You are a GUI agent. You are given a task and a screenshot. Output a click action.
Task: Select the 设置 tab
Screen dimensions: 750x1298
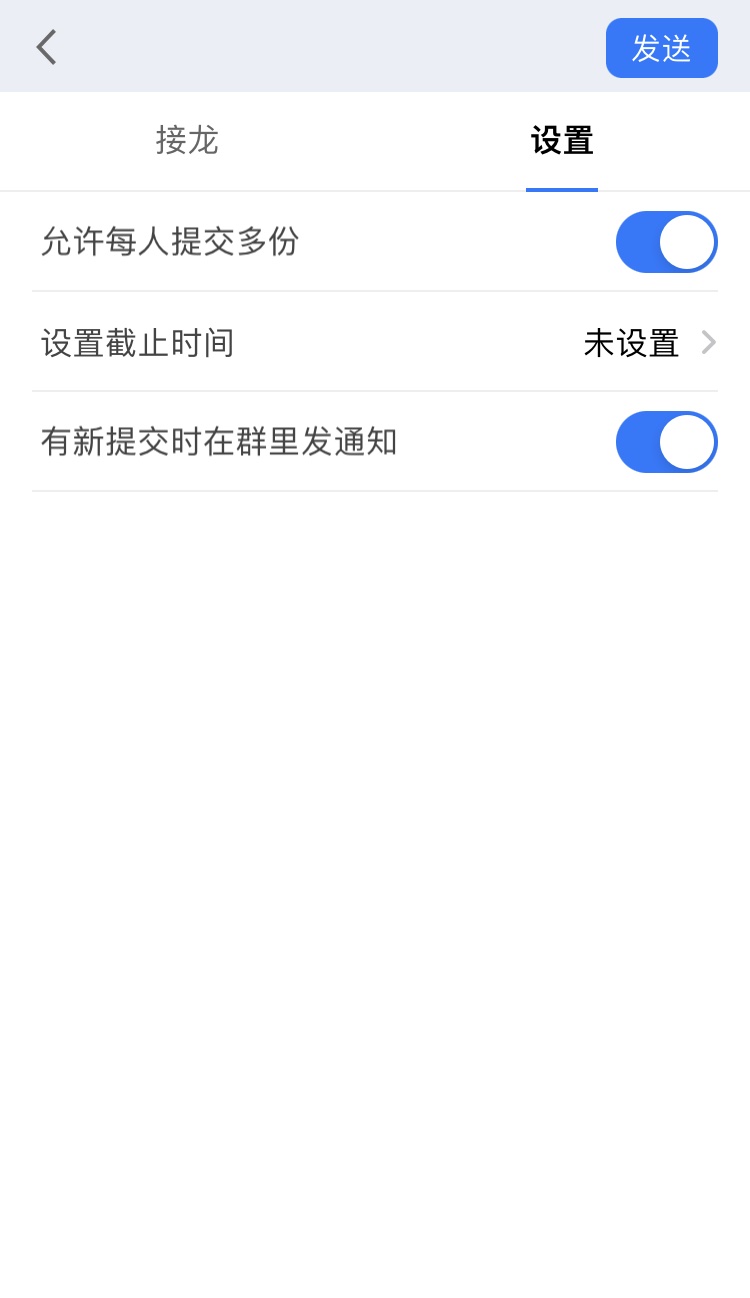562,141
